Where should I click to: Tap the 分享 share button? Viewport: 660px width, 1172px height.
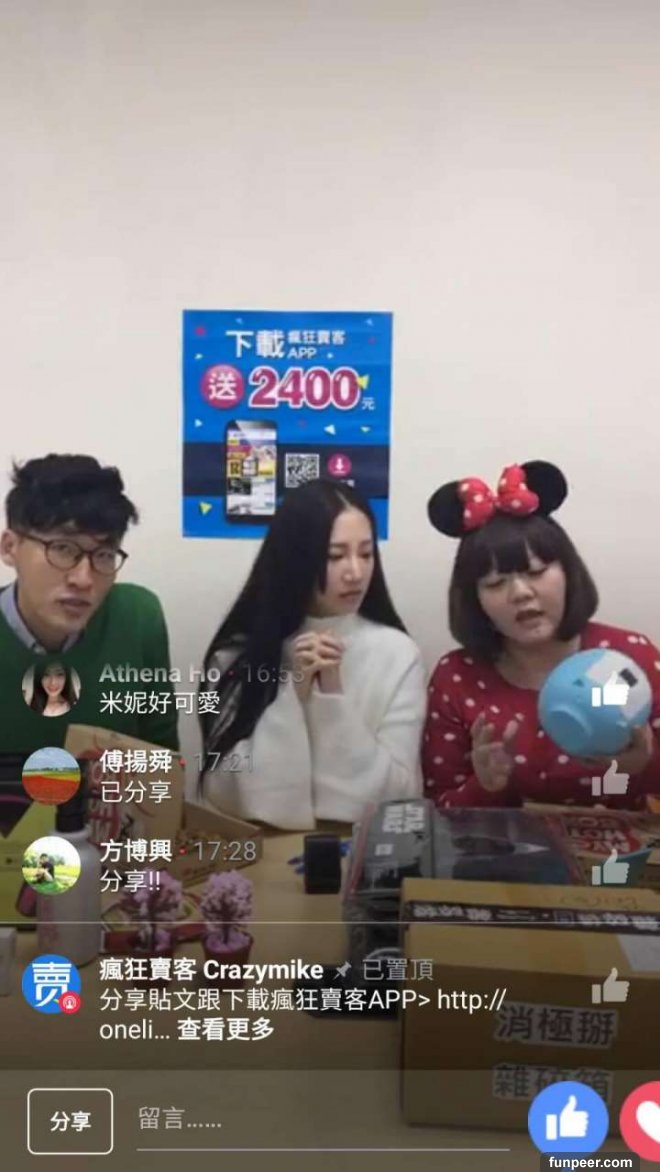click(x=70, y=1121)
